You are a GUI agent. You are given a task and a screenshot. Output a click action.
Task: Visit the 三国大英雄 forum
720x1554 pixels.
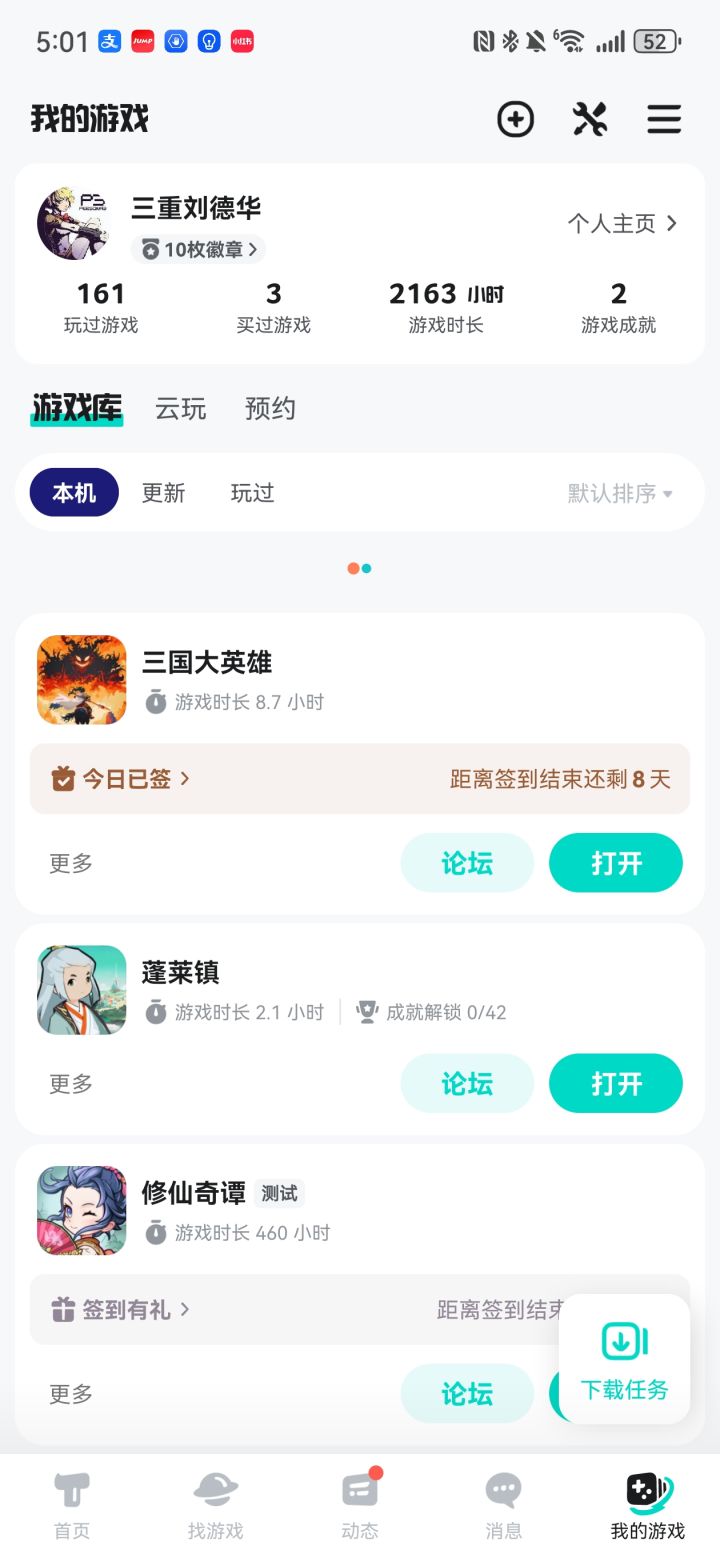467,863
